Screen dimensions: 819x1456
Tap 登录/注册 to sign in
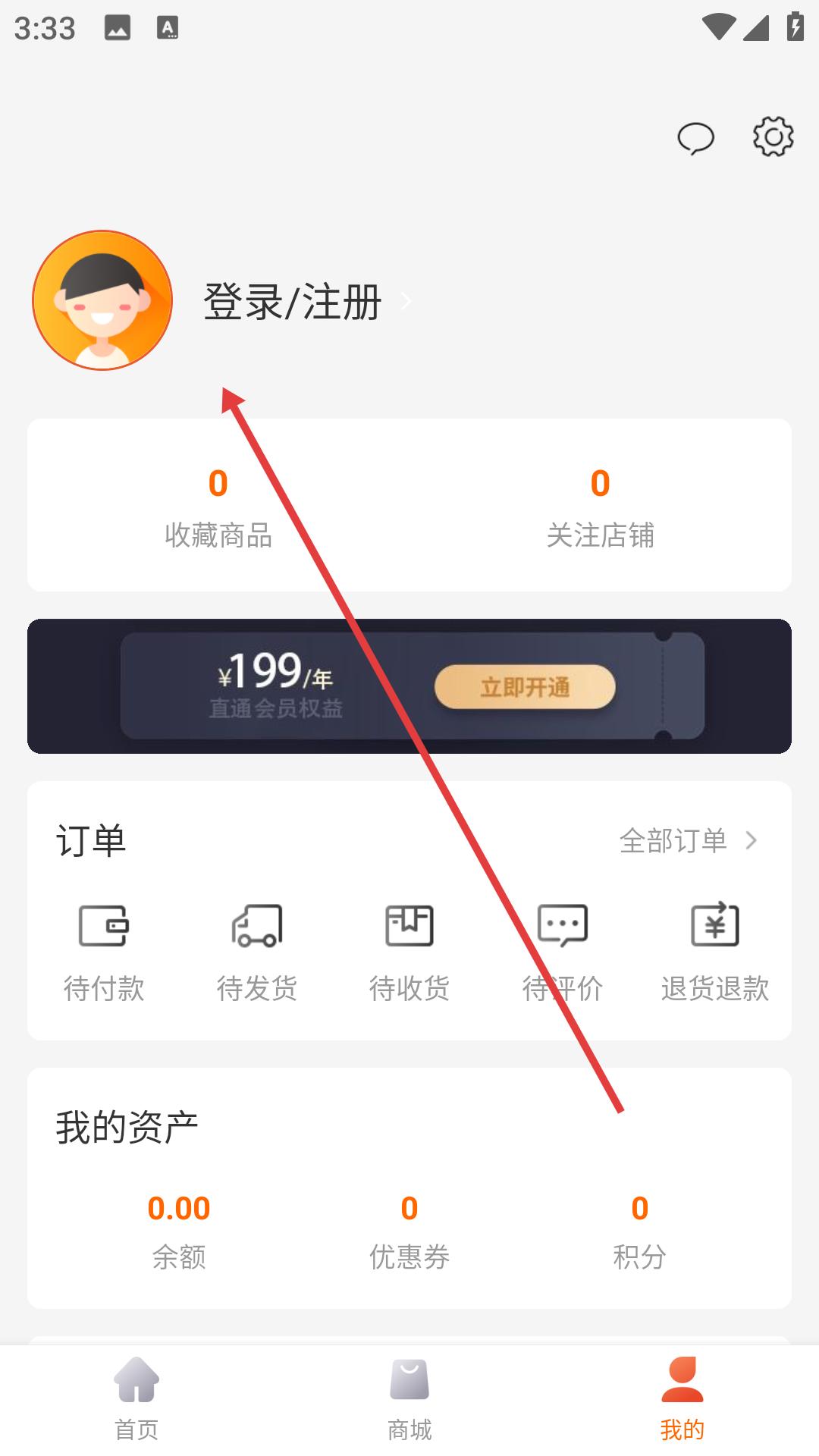[293, 302]
